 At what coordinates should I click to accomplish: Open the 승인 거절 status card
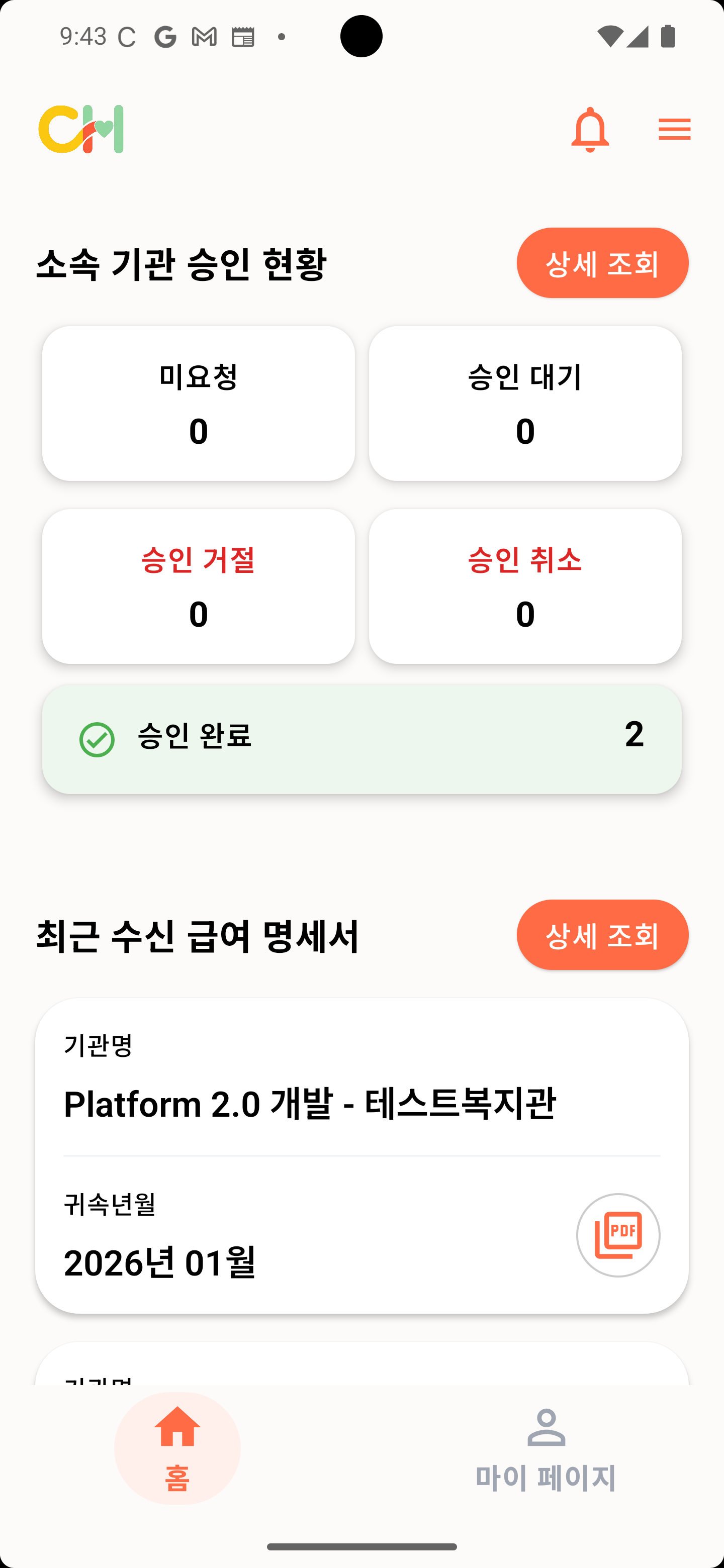199,586
